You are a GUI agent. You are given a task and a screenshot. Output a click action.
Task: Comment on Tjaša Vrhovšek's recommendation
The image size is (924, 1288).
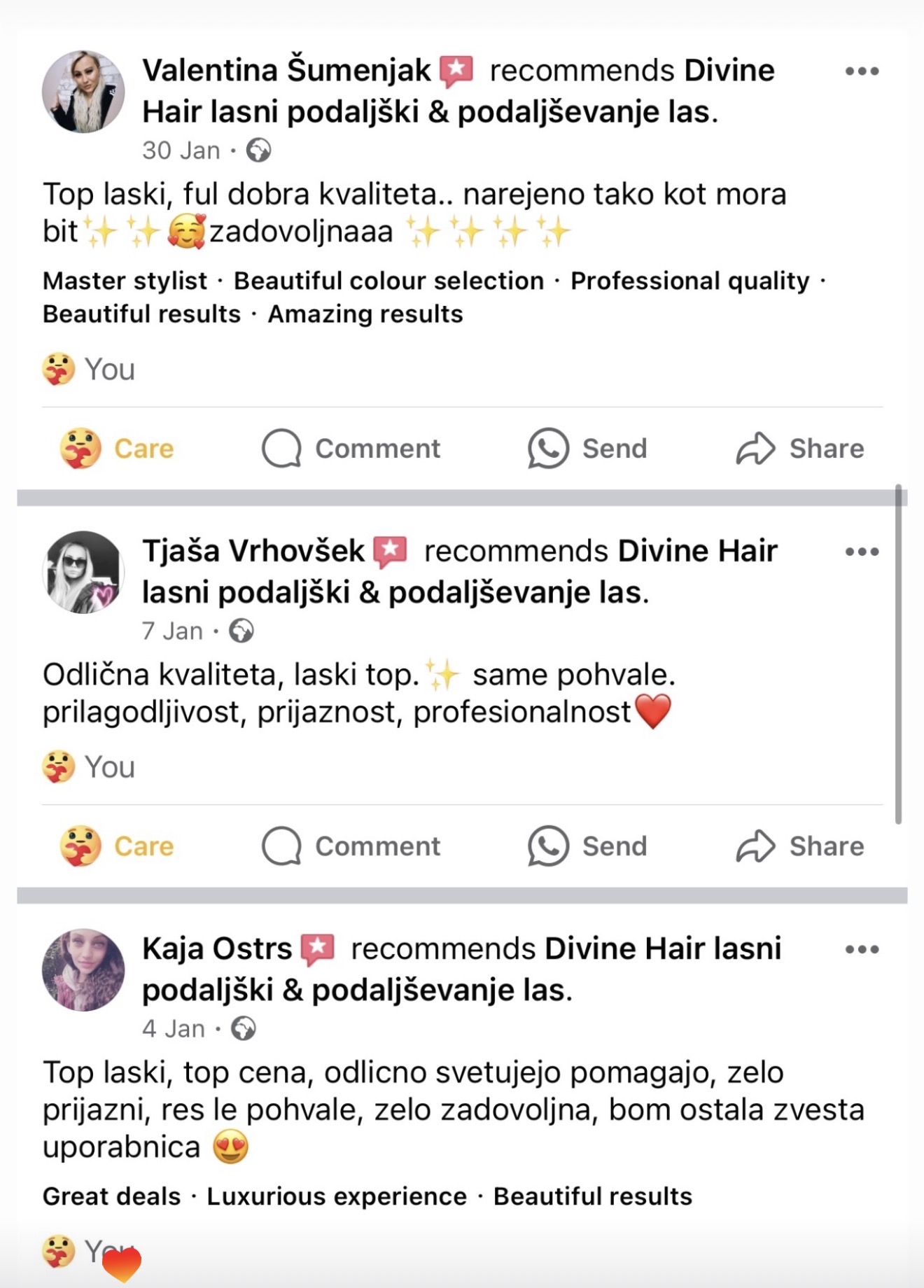click(351, 846)
